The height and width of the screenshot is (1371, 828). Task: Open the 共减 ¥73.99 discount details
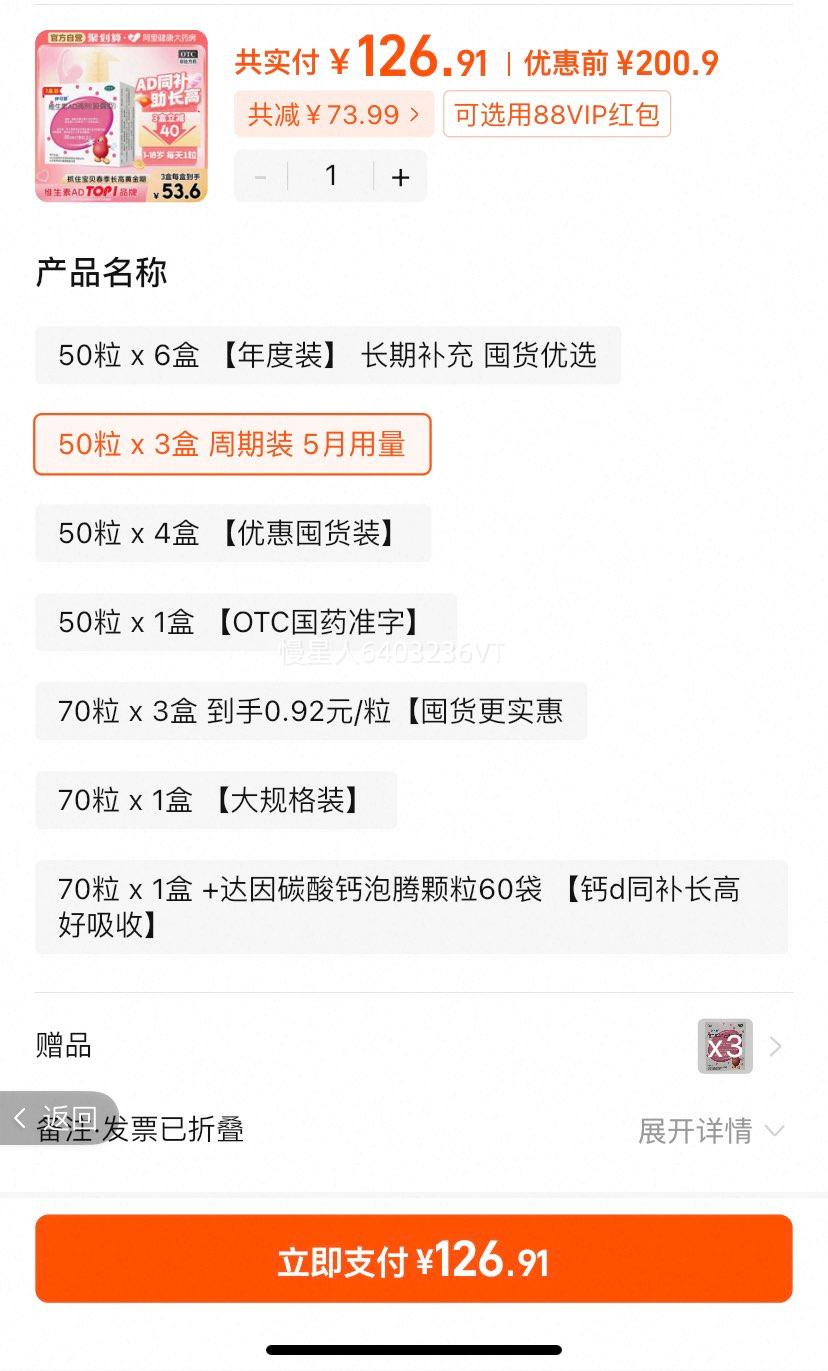coord(334,114)
